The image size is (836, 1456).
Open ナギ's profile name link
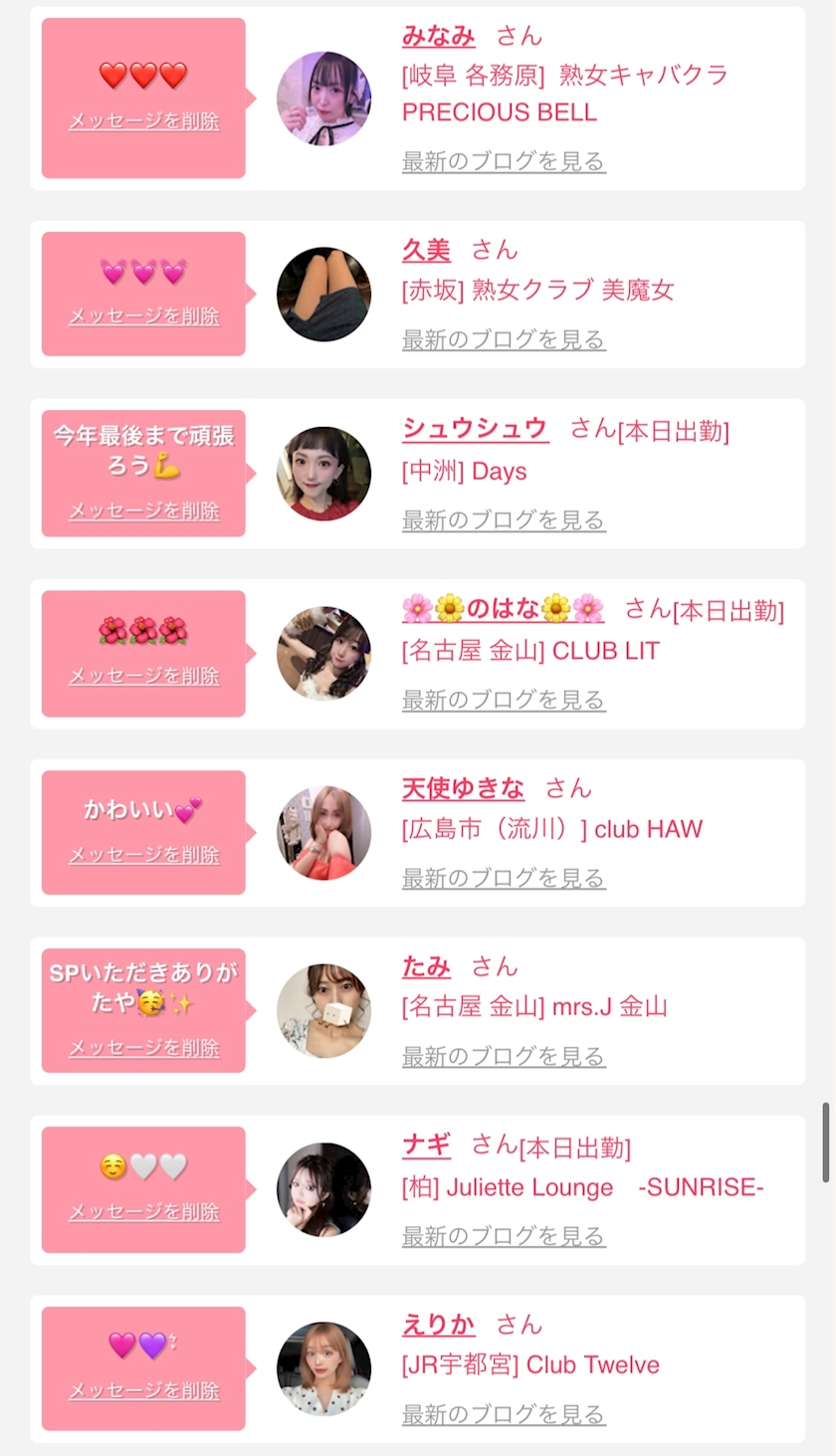click(x=426, y=1145)
